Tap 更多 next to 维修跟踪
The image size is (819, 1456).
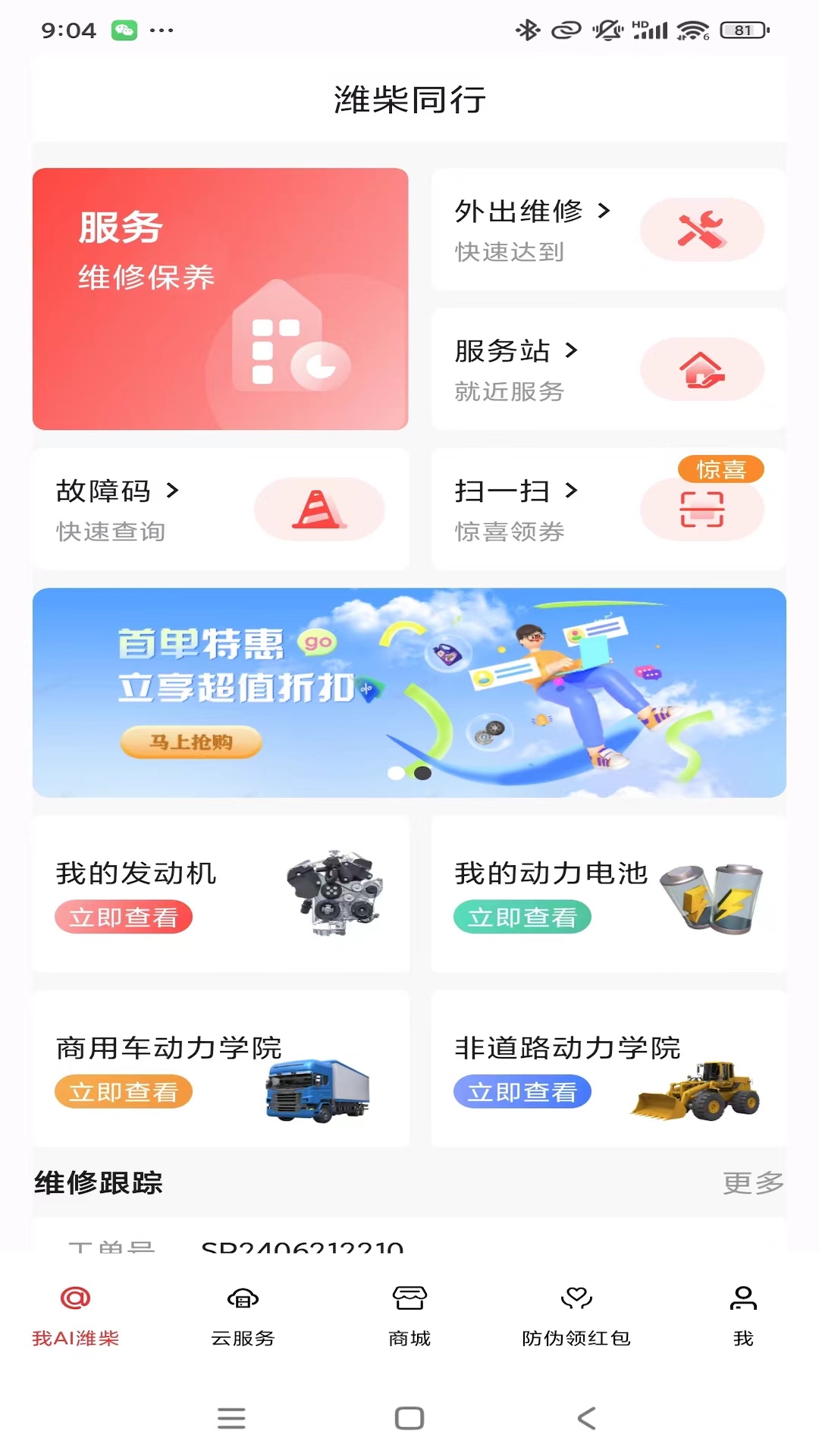tap(753, 1182)
